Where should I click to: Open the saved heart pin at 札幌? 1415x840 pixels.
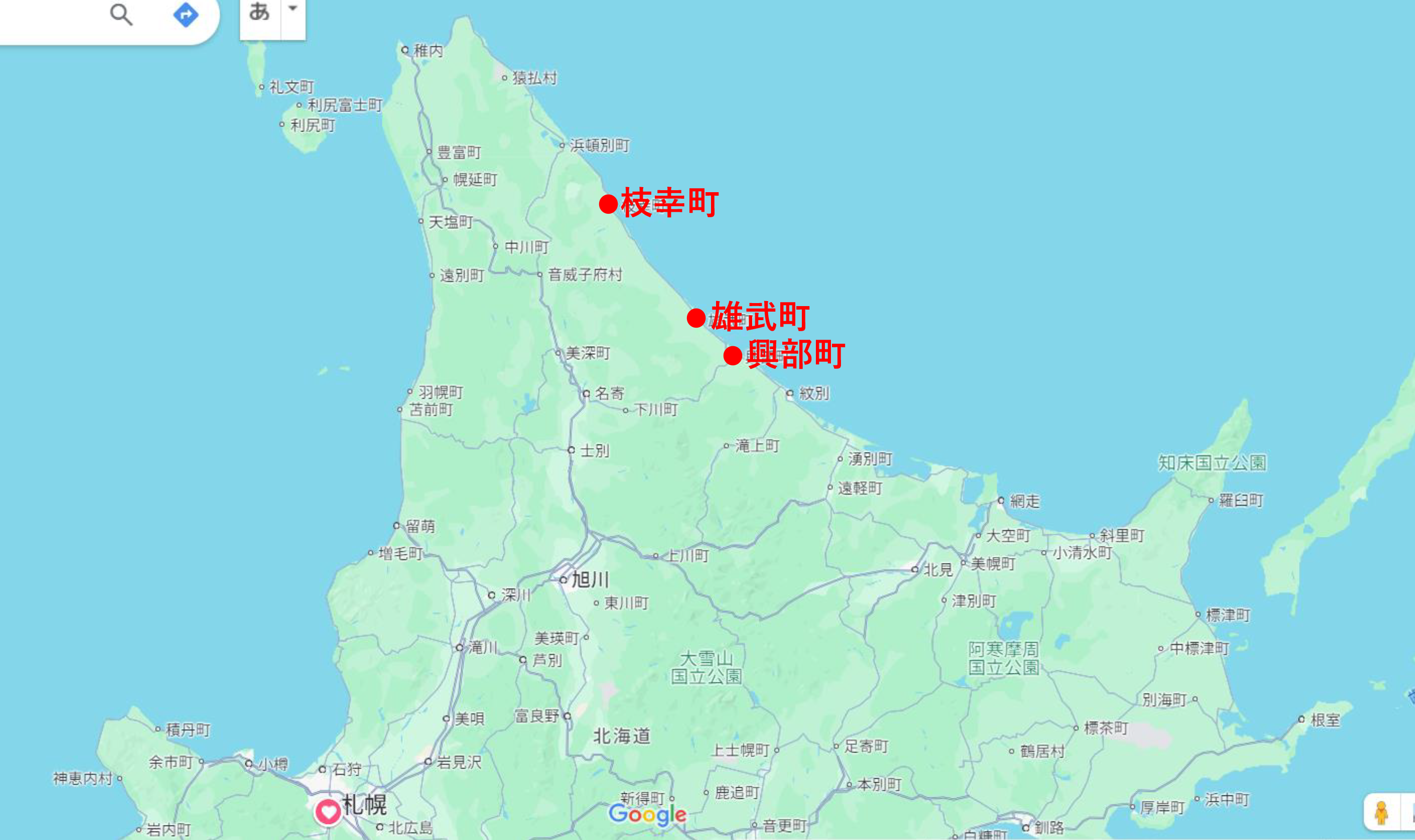coord(328,812)
